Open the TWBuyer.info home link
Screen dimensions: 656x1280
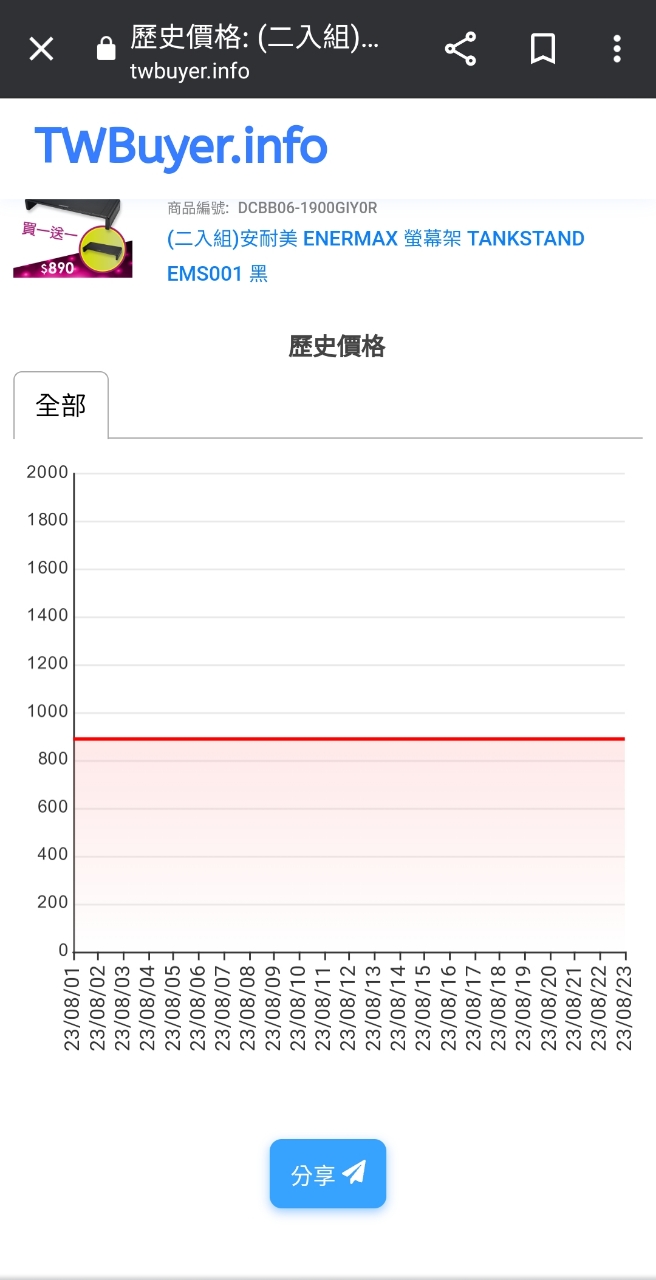(x=181, y=147)
